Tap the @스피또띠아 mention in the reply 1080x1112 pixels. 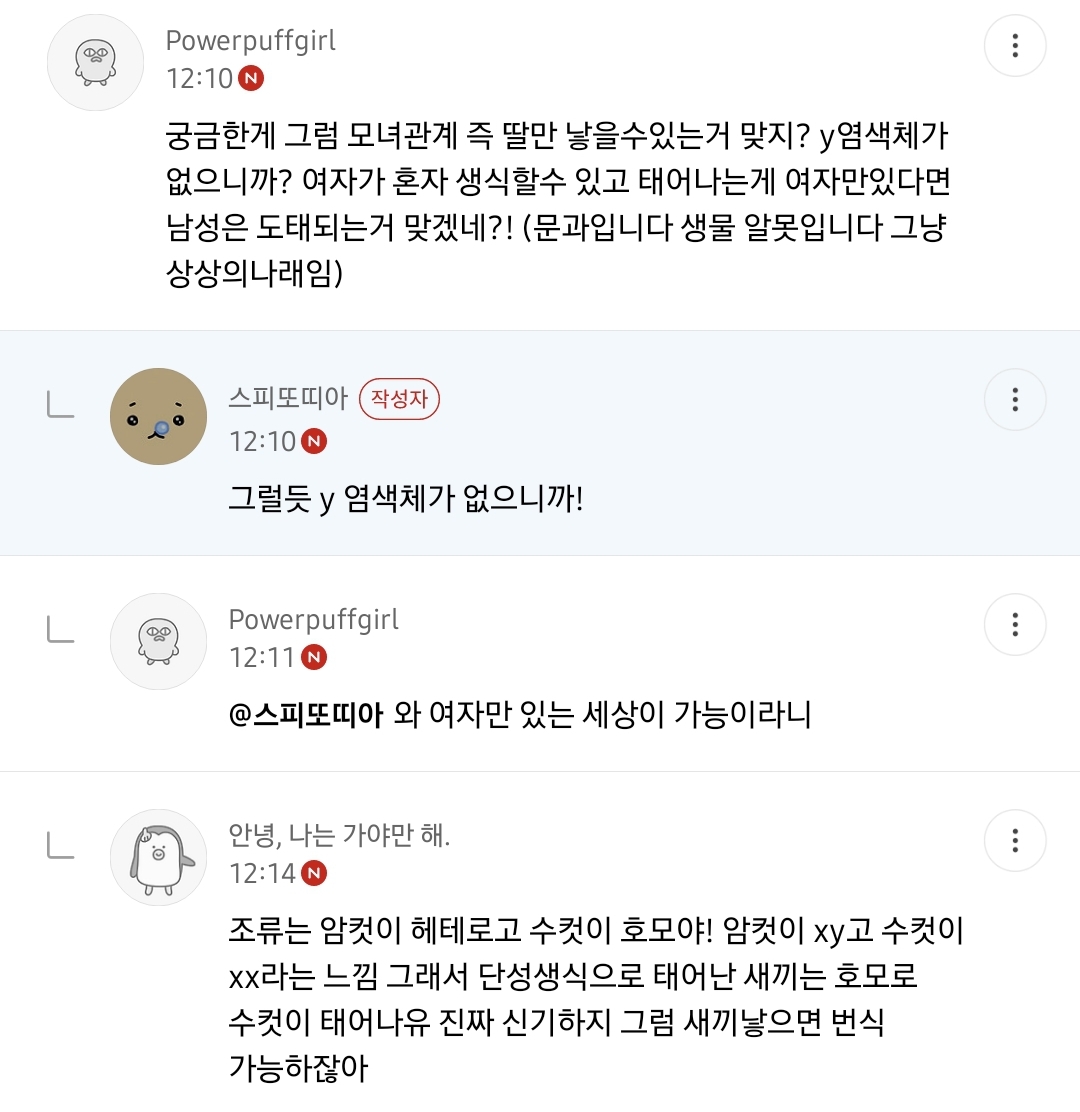306,716
